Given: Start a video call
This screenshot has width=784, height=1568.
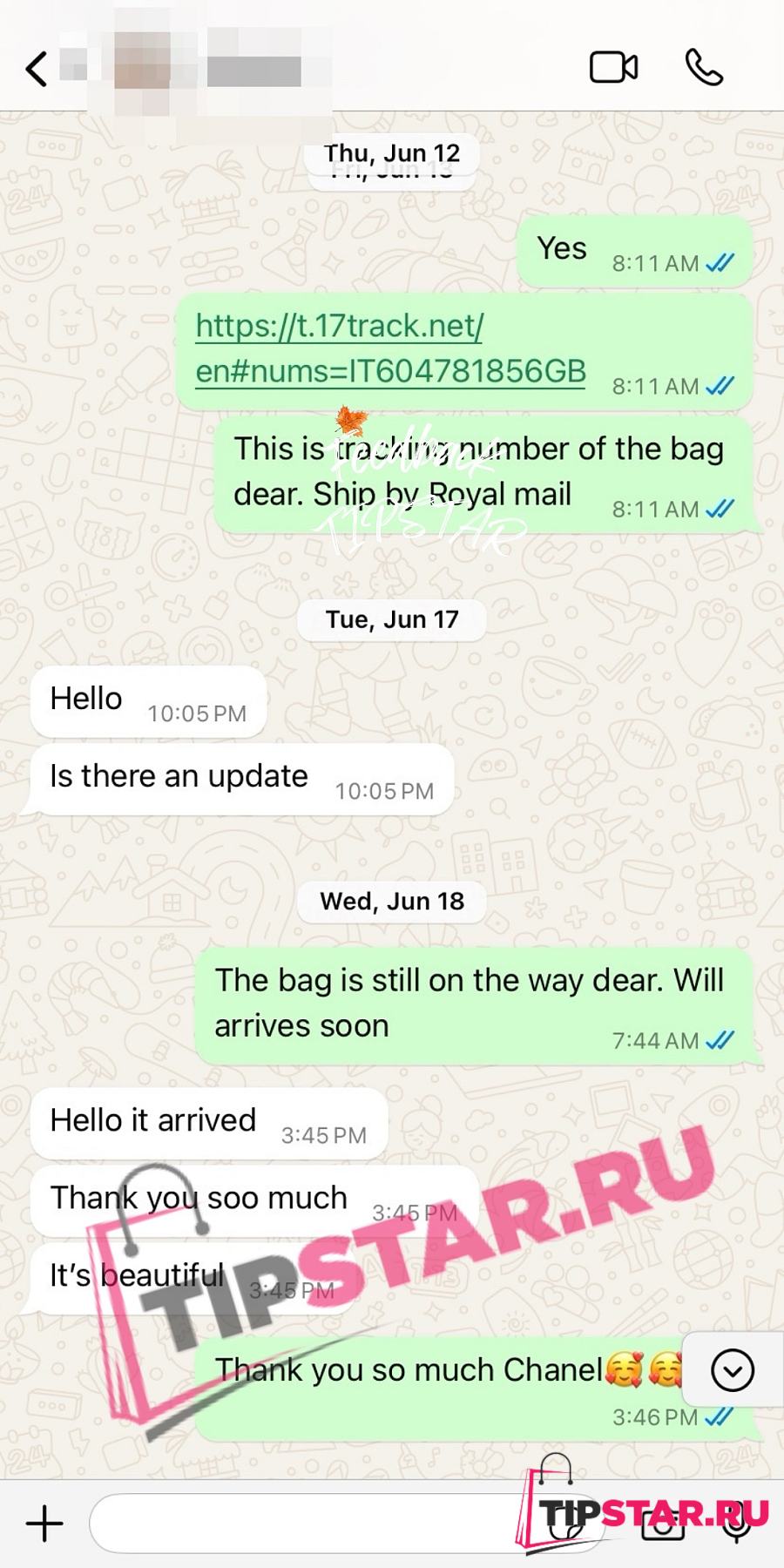Looking at the screenshot, I should click(x=614, y=67).
